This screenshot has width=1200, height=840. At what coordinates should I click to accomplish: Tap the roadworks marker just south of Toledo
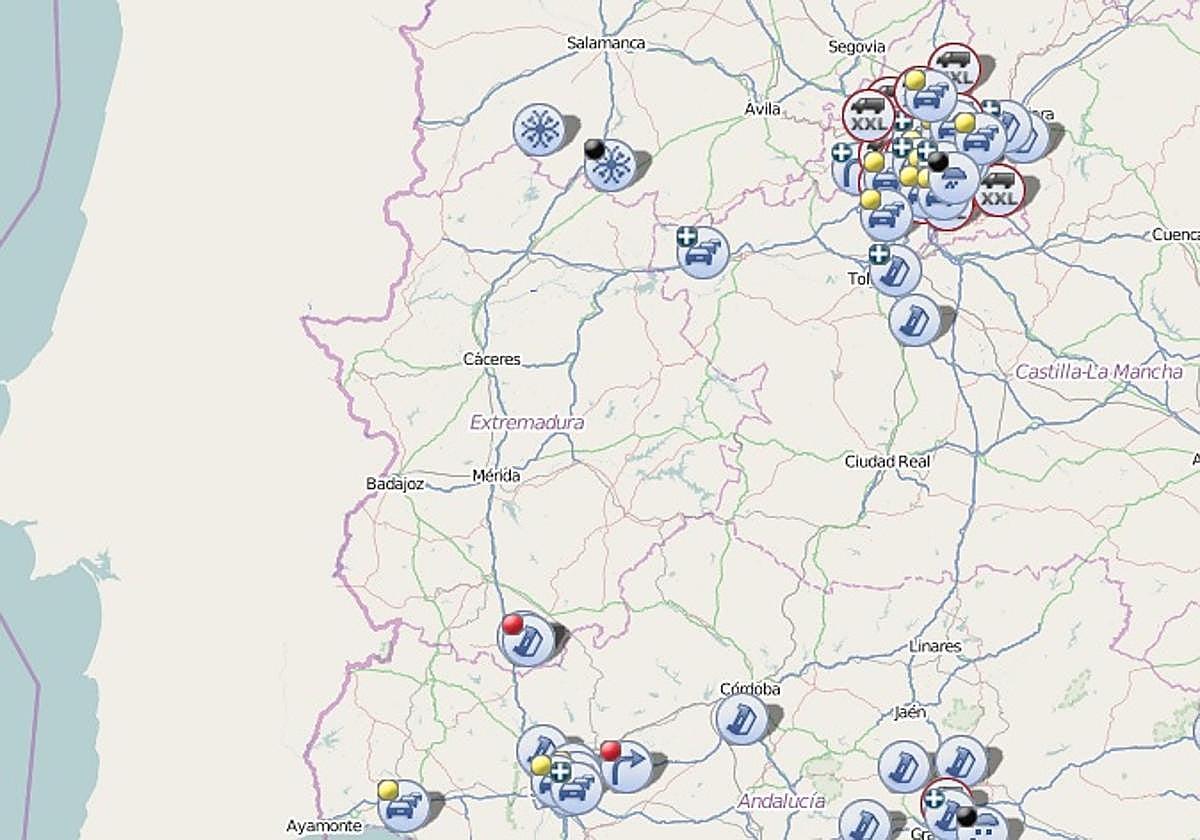914,320
